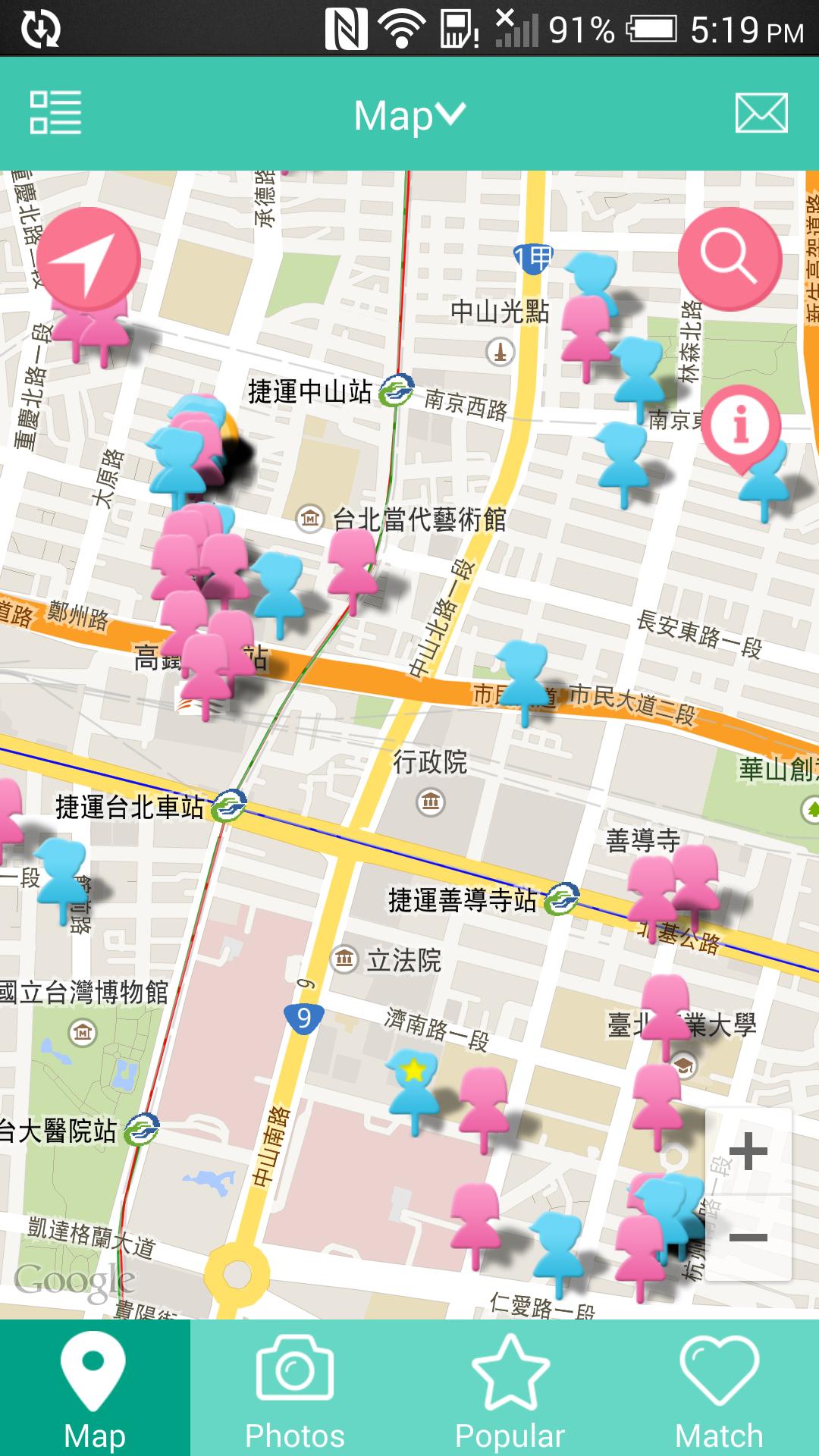Image resolution: width=819 pixels, height=1456 pixels.
Task: Open the list view menu icon
Action: pos(55,114)
